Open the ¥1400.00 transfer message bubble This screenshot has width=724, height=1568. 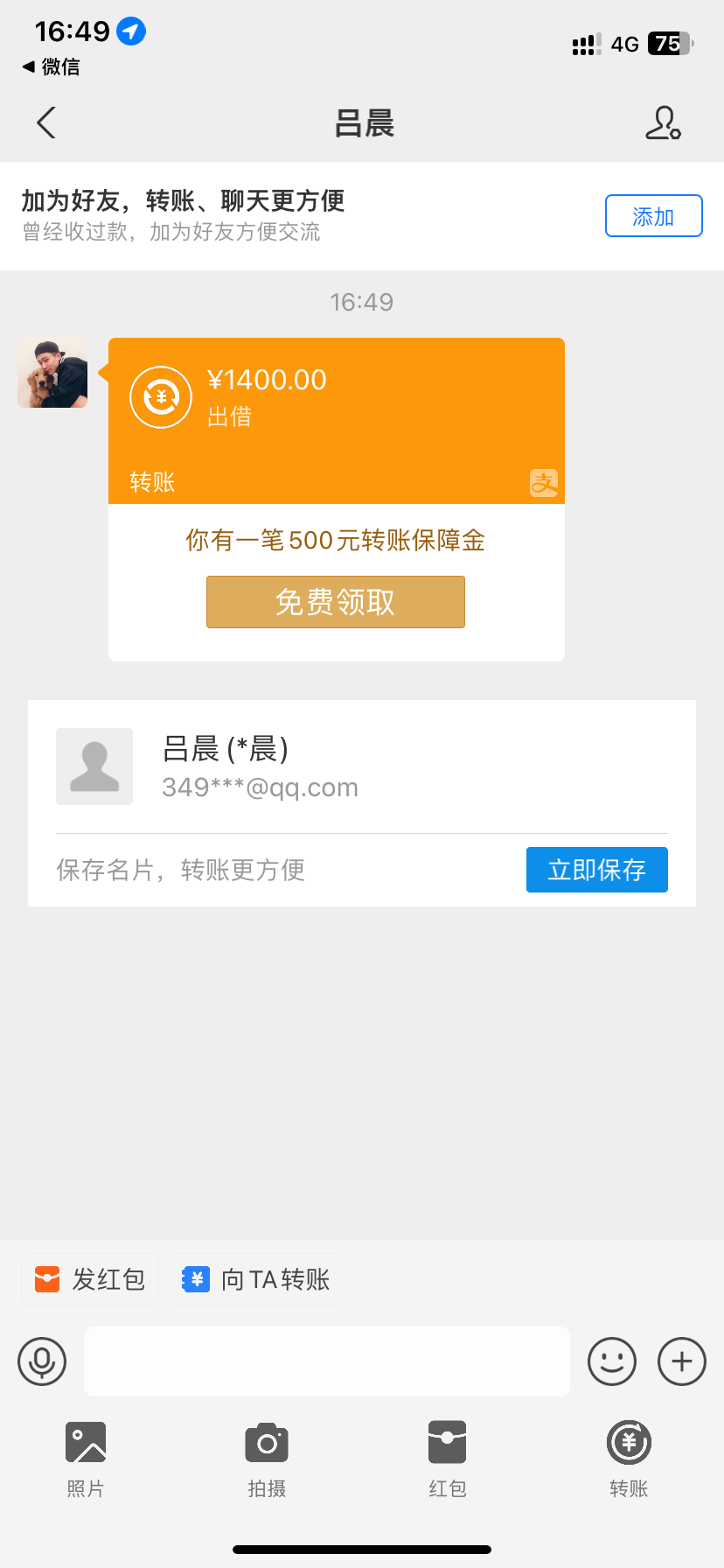[336, 420]
